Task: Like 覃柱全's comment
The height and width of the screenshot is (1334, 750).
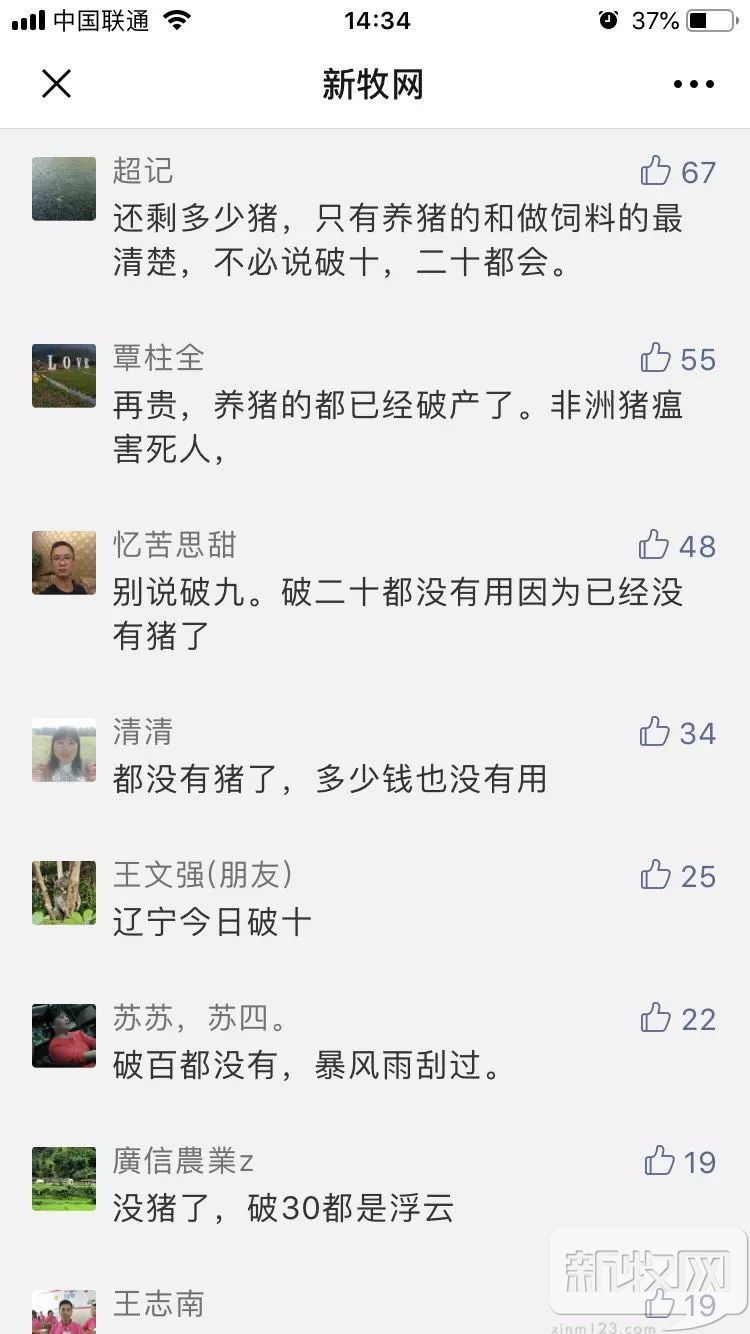Action: click(x=656, y=358)
